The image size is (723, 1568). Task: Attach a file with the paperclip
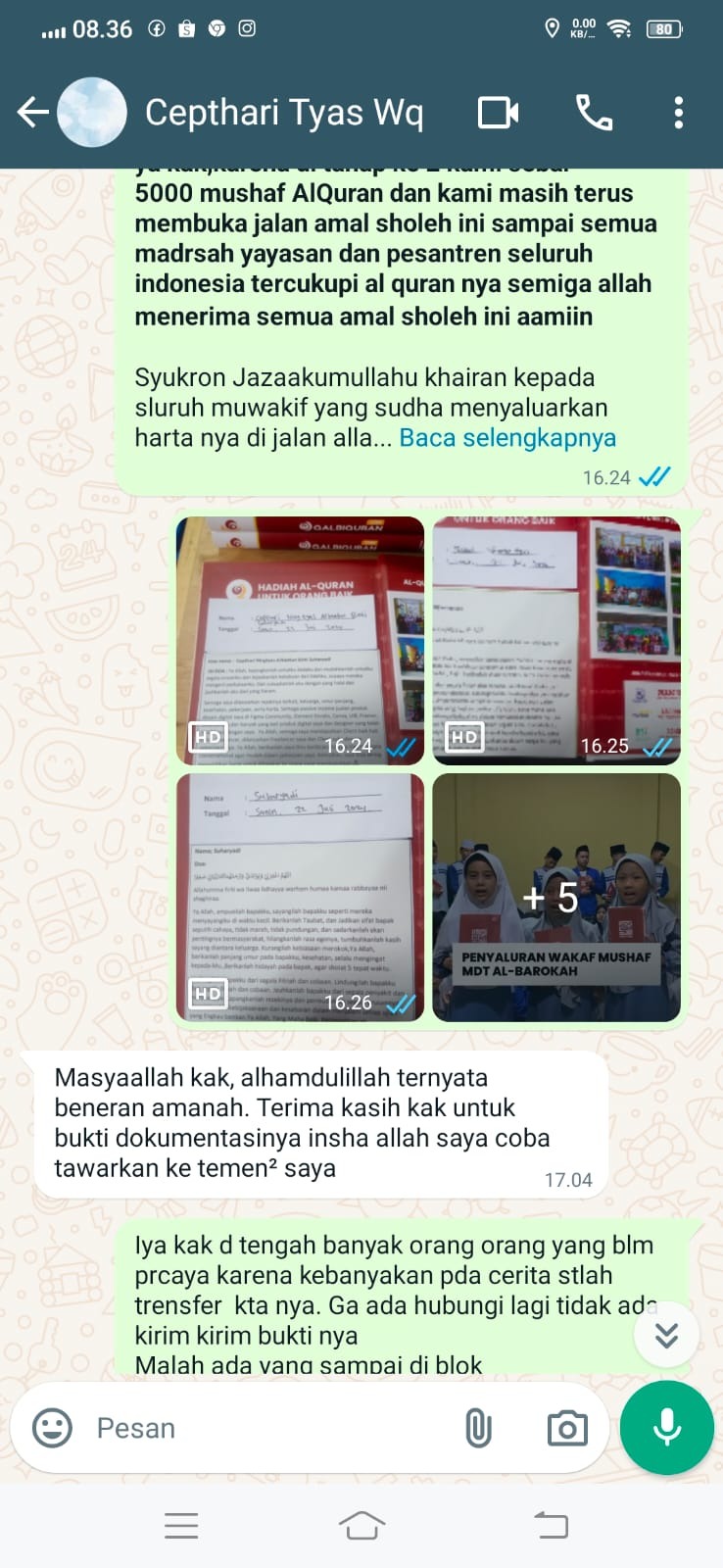pos(478,1428)
